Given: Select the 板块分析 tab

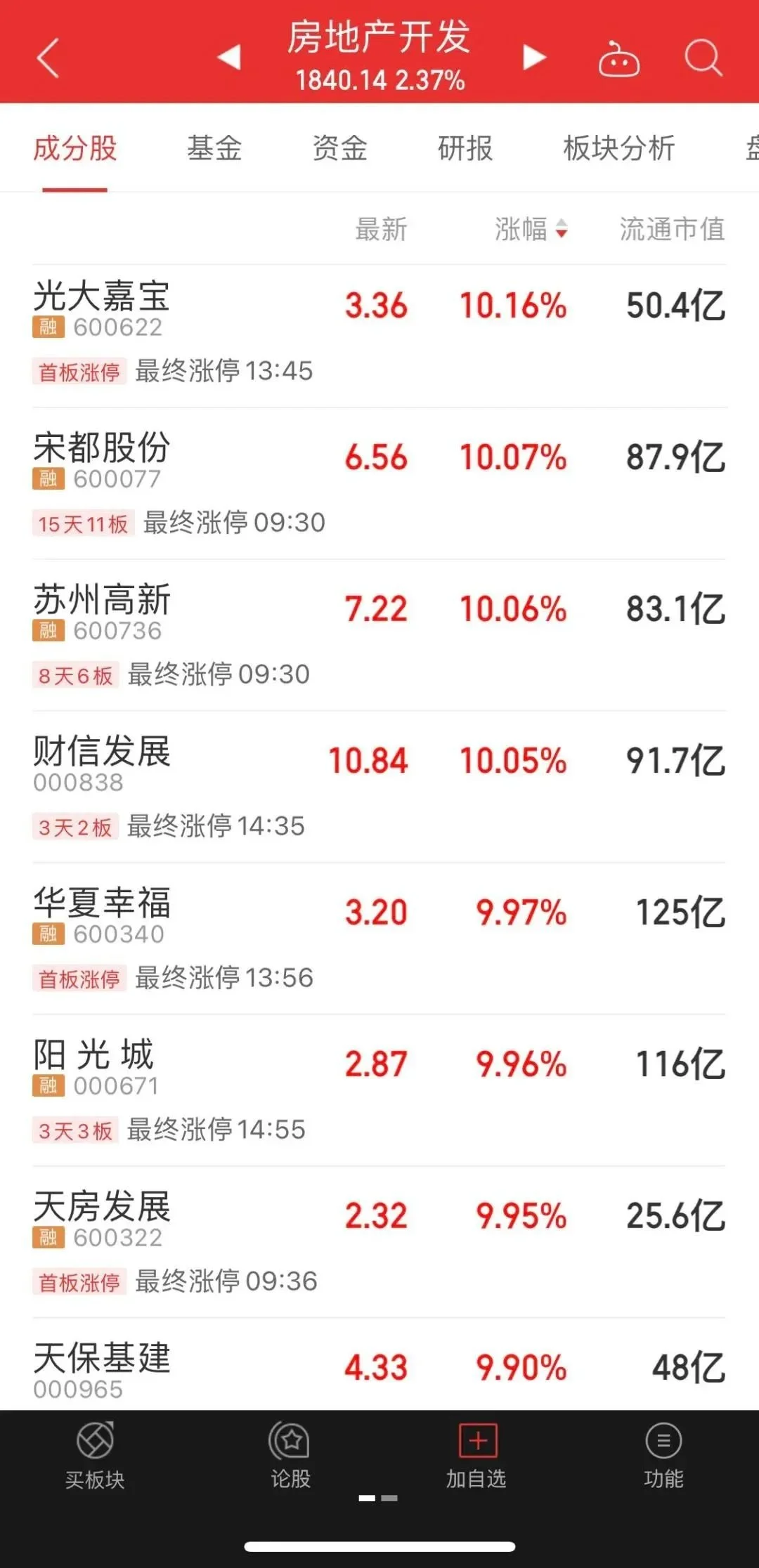Looking at the screenshot, I should [619, 148].
